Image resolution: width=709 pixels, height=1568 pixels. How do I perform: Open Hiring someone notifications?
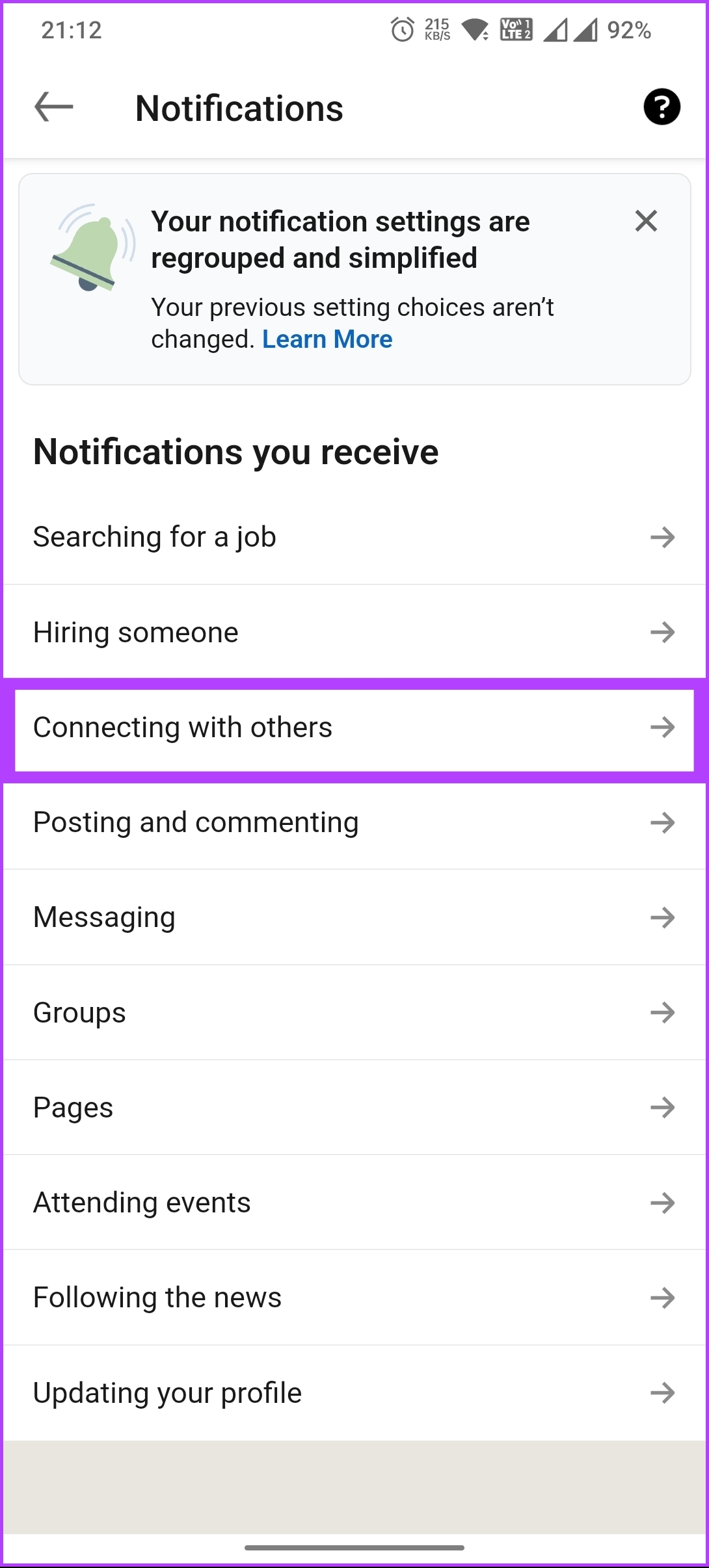tap(354, 632)
